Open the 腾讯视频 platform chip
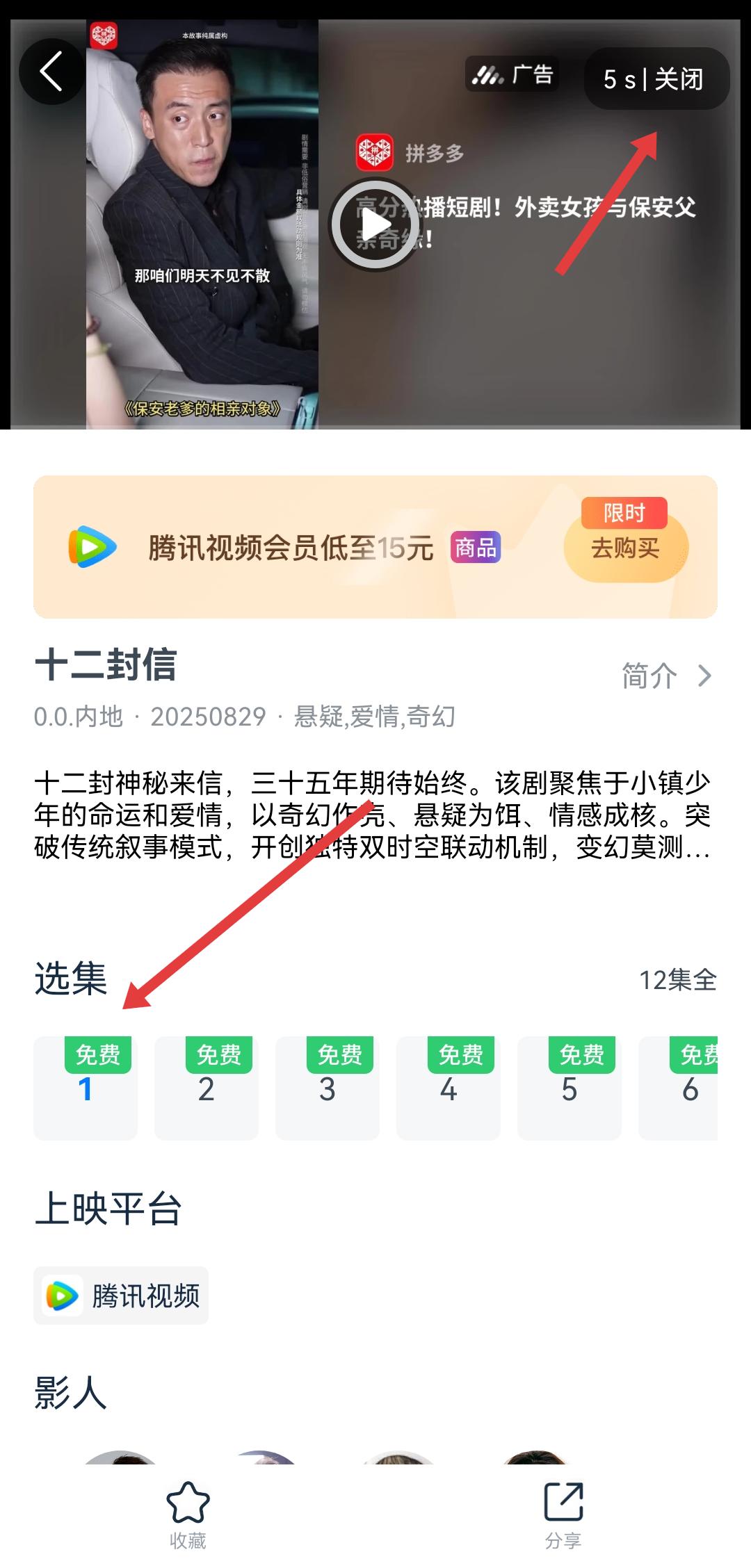 pyautogui.click(x=122, y=1296)
